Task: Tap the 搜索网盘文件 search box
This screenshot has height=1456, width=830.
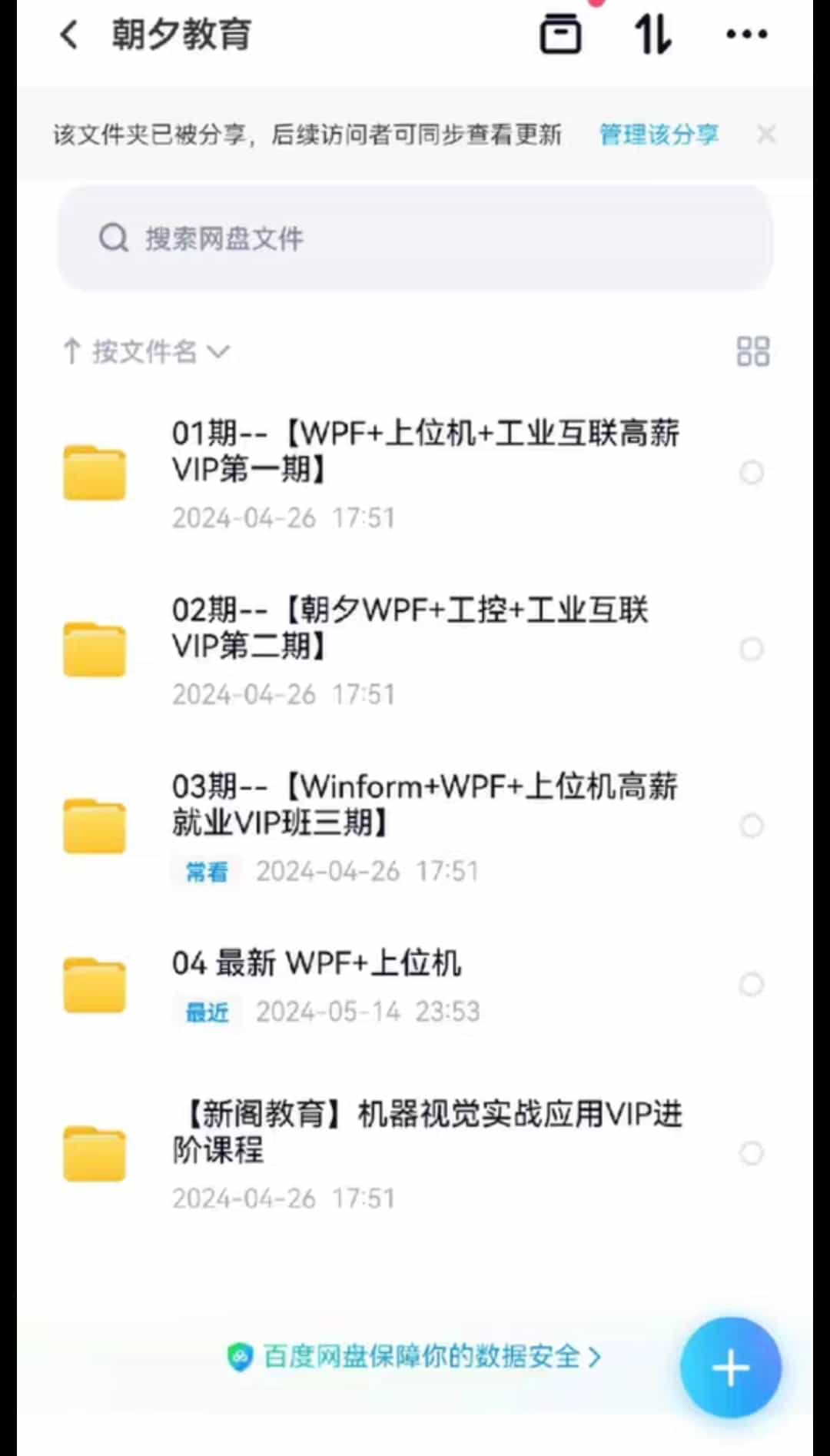Action: click(x=415, y=238)
